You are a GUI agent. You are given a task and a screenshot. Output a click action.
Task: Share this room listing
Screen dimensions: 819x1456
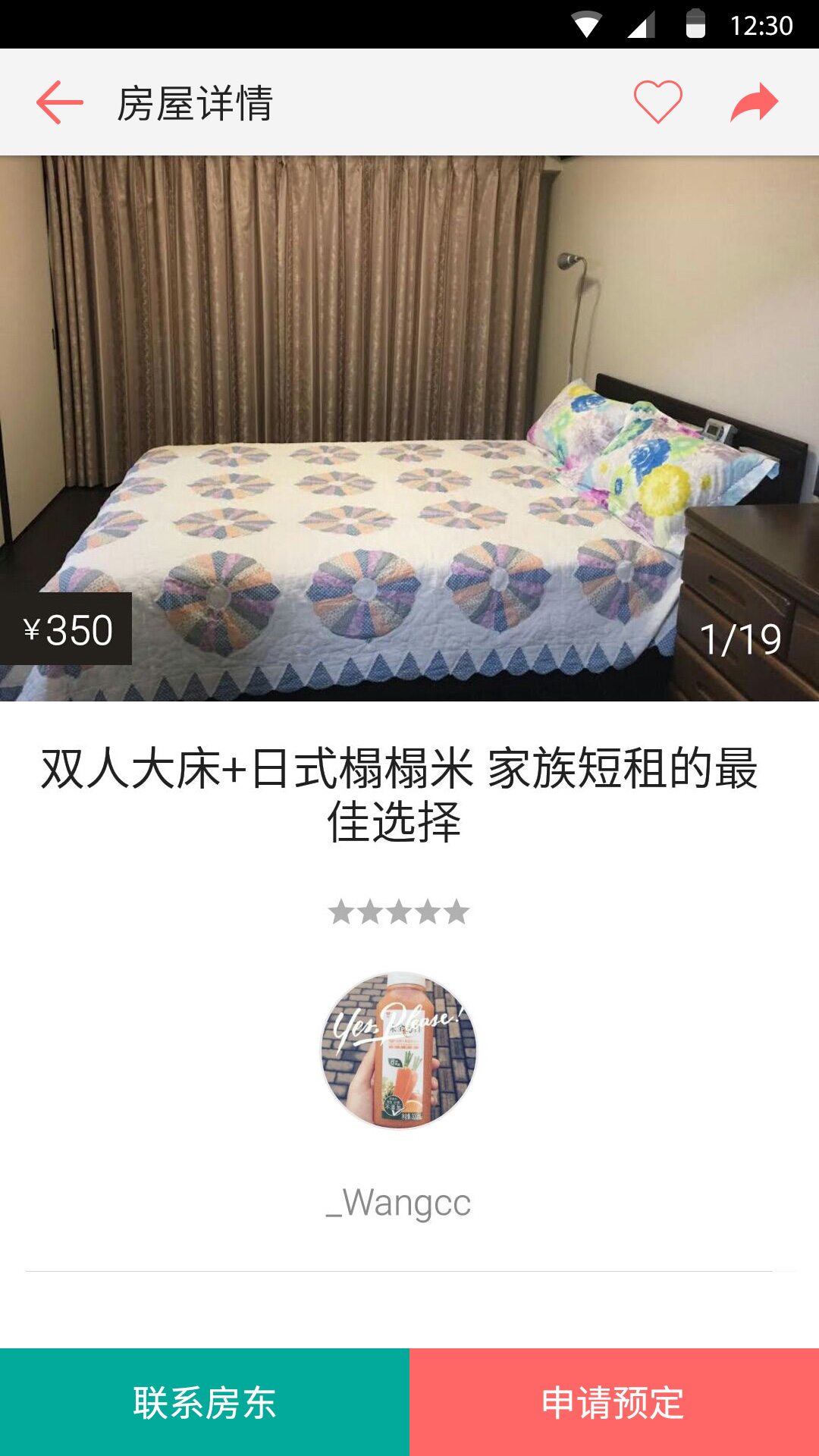755,102
